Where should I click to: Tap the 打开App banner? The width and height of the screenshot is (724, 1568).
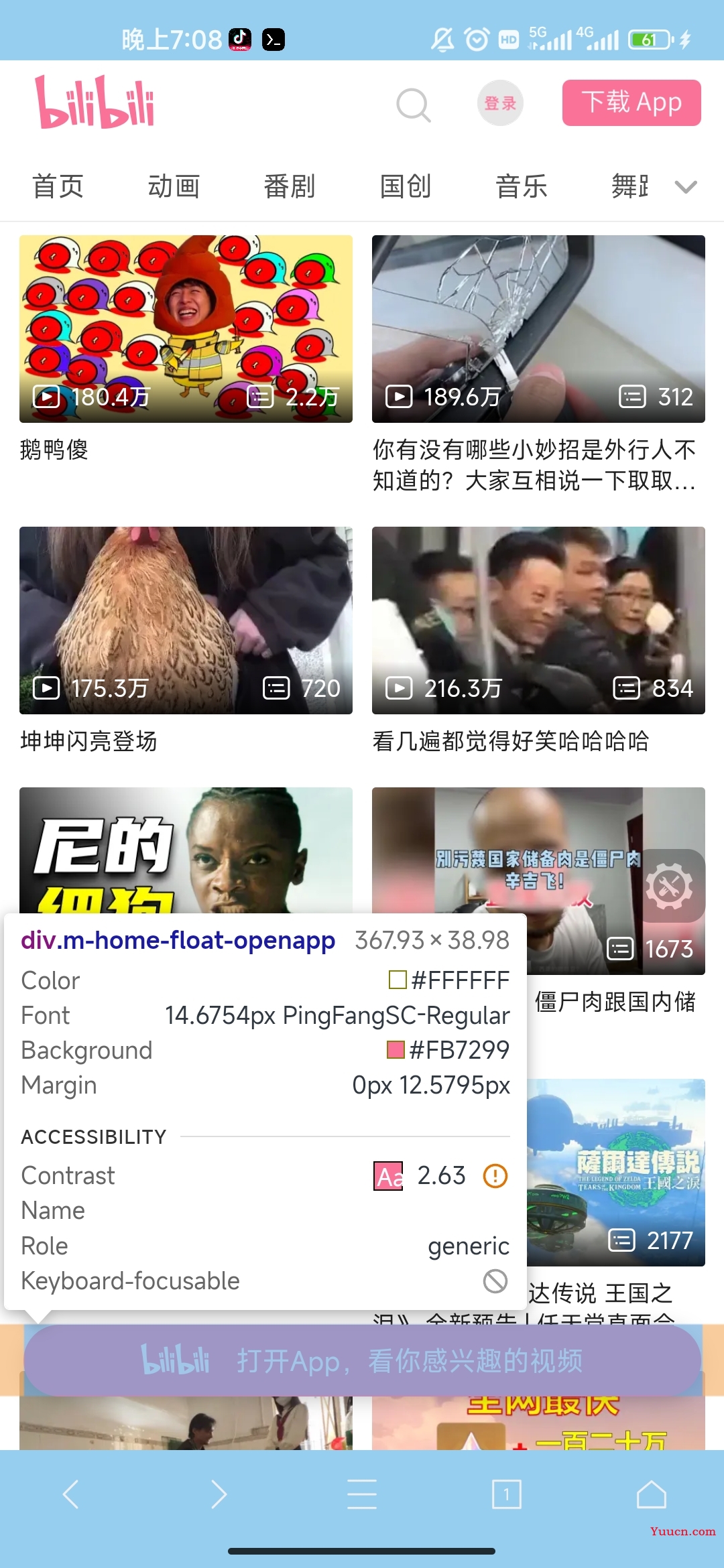(x=362, y=1361)
